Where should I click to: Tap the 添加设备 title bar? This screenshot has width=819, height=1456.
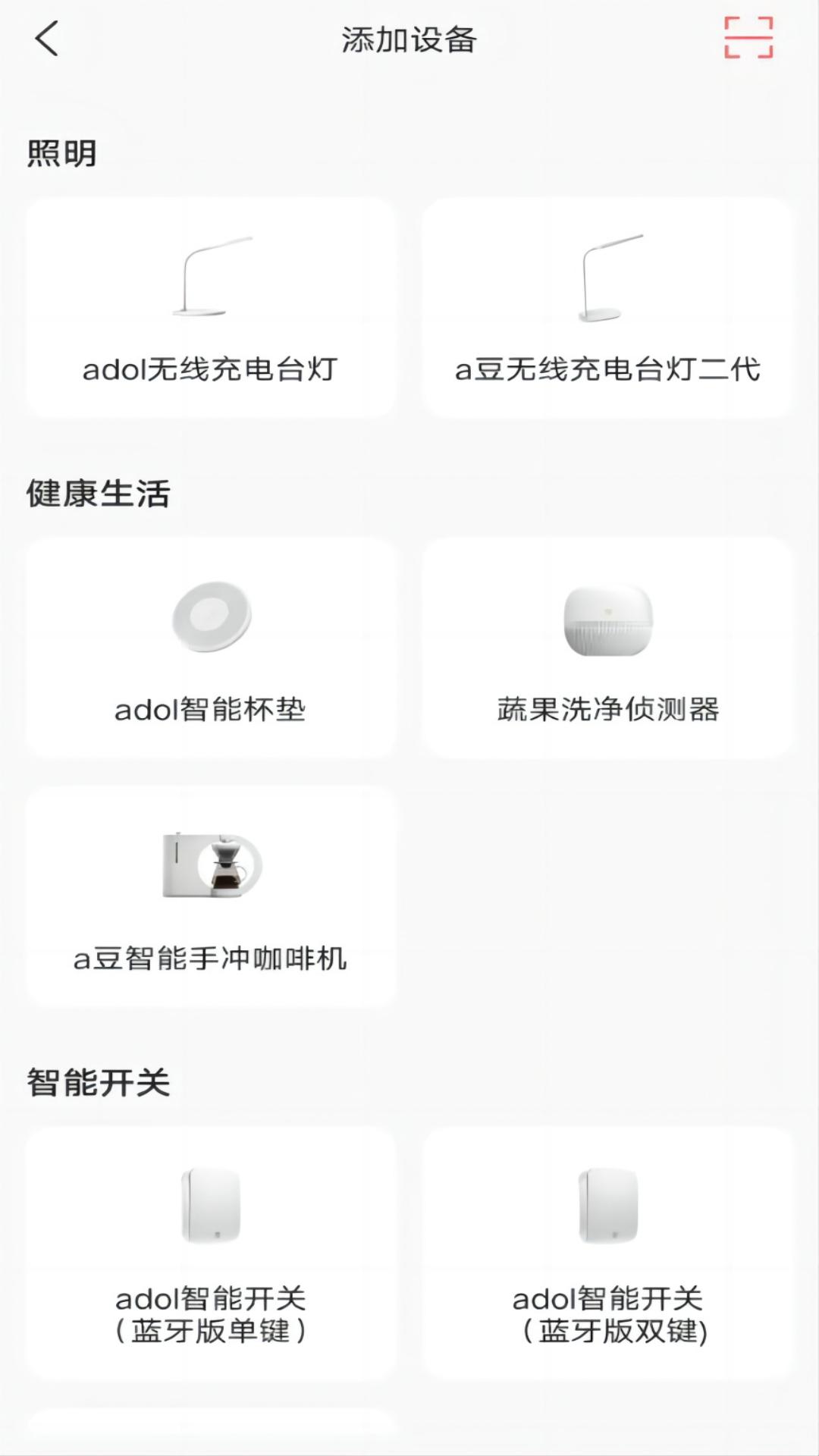[x=409, y=40]
